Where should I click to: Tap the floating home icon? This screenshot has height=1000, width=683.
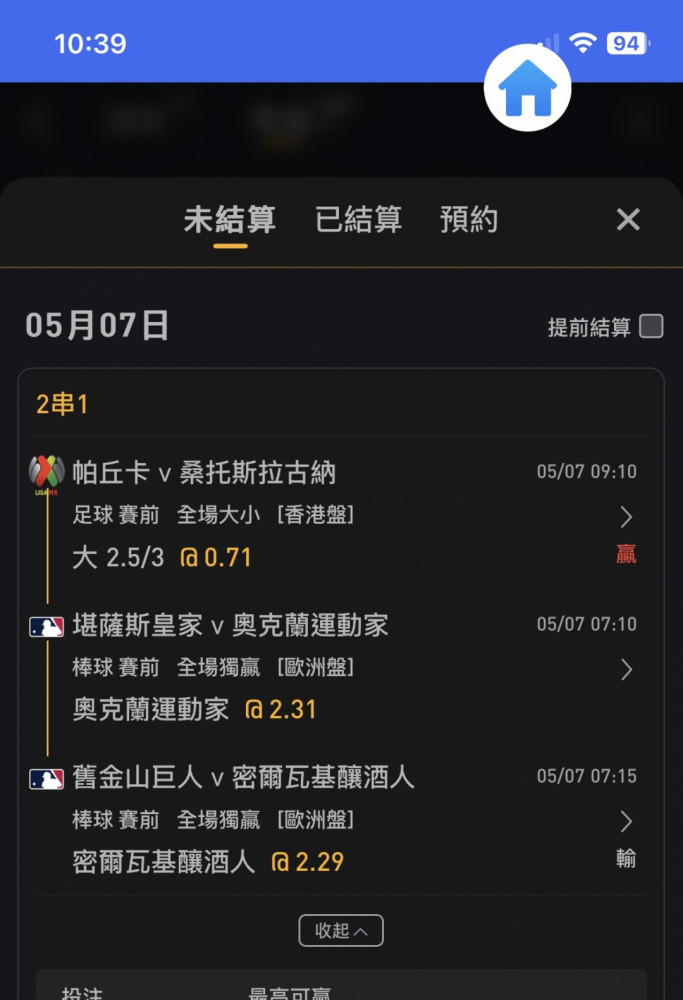527,88
